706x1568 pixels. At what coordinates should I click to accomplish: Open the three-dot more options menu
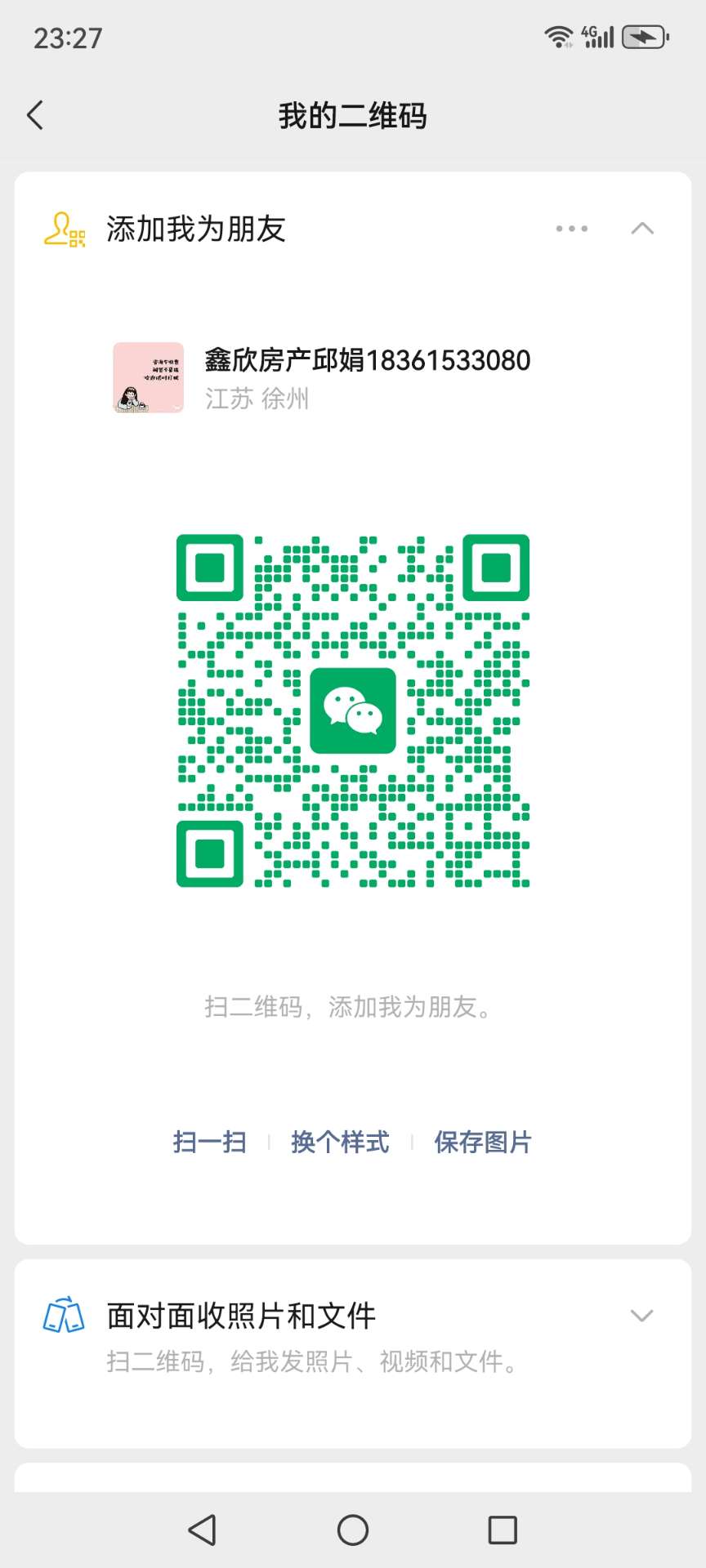tap(571, 229)
